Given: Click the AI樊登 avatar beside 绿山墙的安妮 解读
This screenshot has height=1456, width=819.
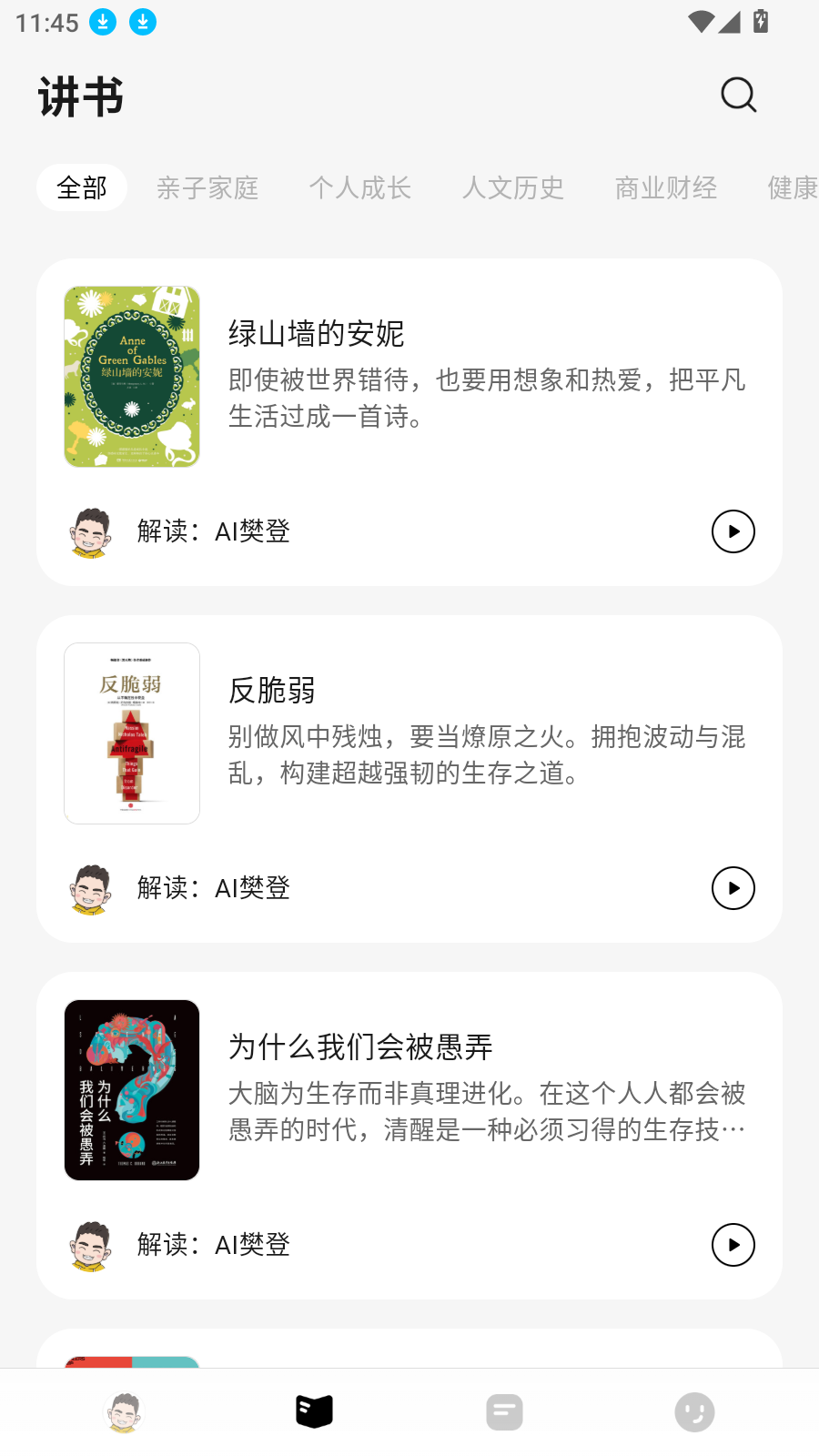Looking at the screenshot, I should [x=88, y=531].
